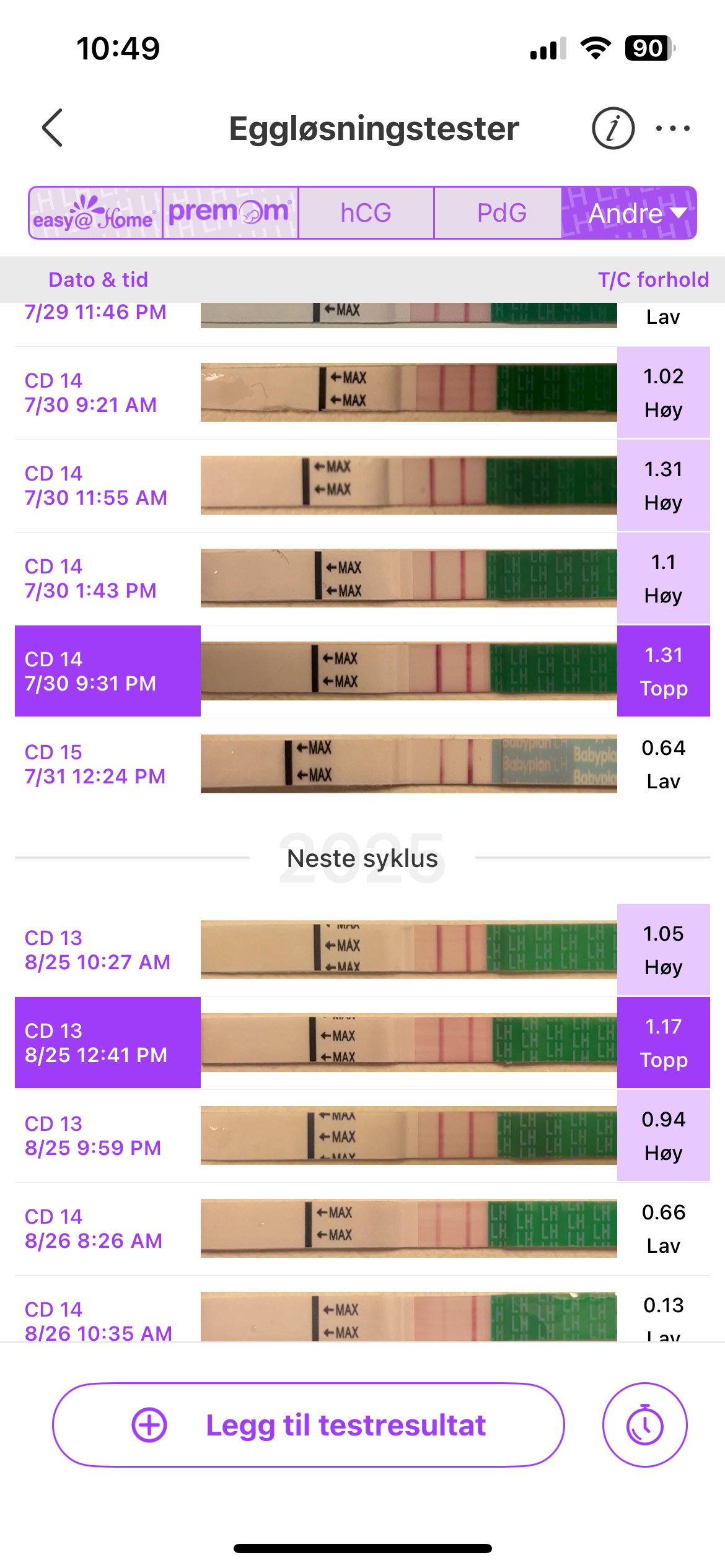
Task: Open test from 7/30 9:21 AM
Action: point(362,393)
